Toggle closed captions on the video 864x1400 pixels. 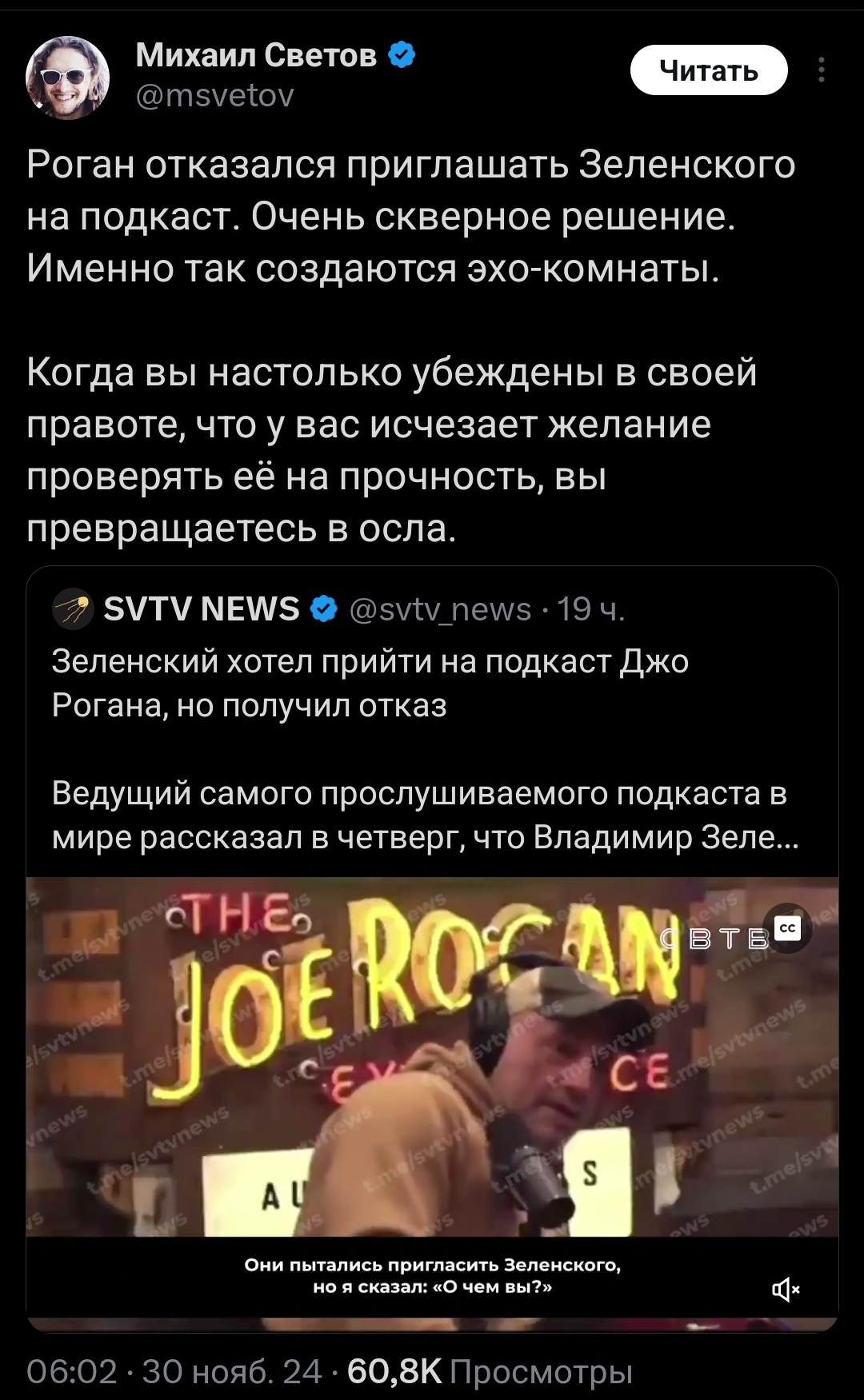[787, 928]
